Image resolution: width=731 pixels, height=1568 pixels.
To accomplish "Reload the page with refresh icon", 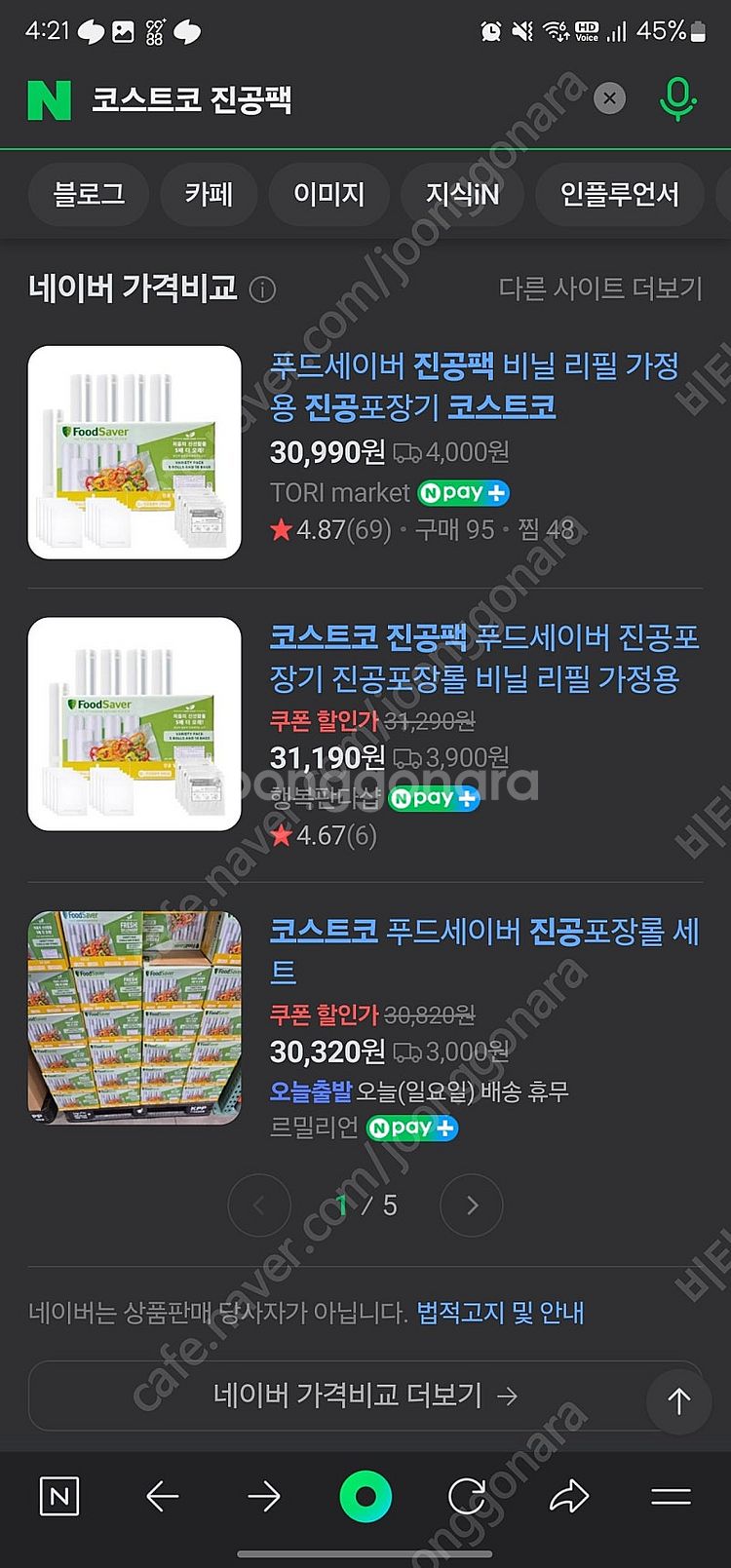I will [468, 1497].
